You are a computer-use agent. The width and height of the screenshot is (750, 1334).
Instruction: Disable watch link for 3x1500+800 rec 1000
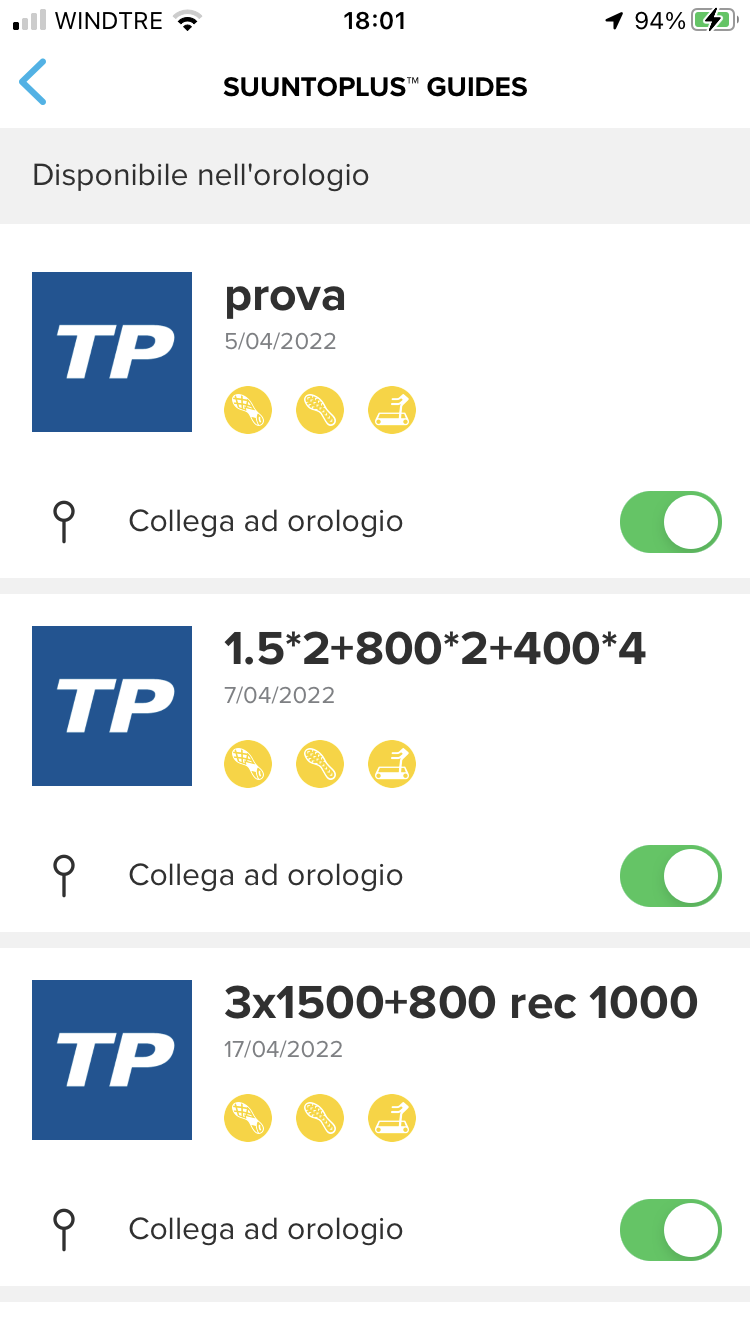(x=670, y=1230)
